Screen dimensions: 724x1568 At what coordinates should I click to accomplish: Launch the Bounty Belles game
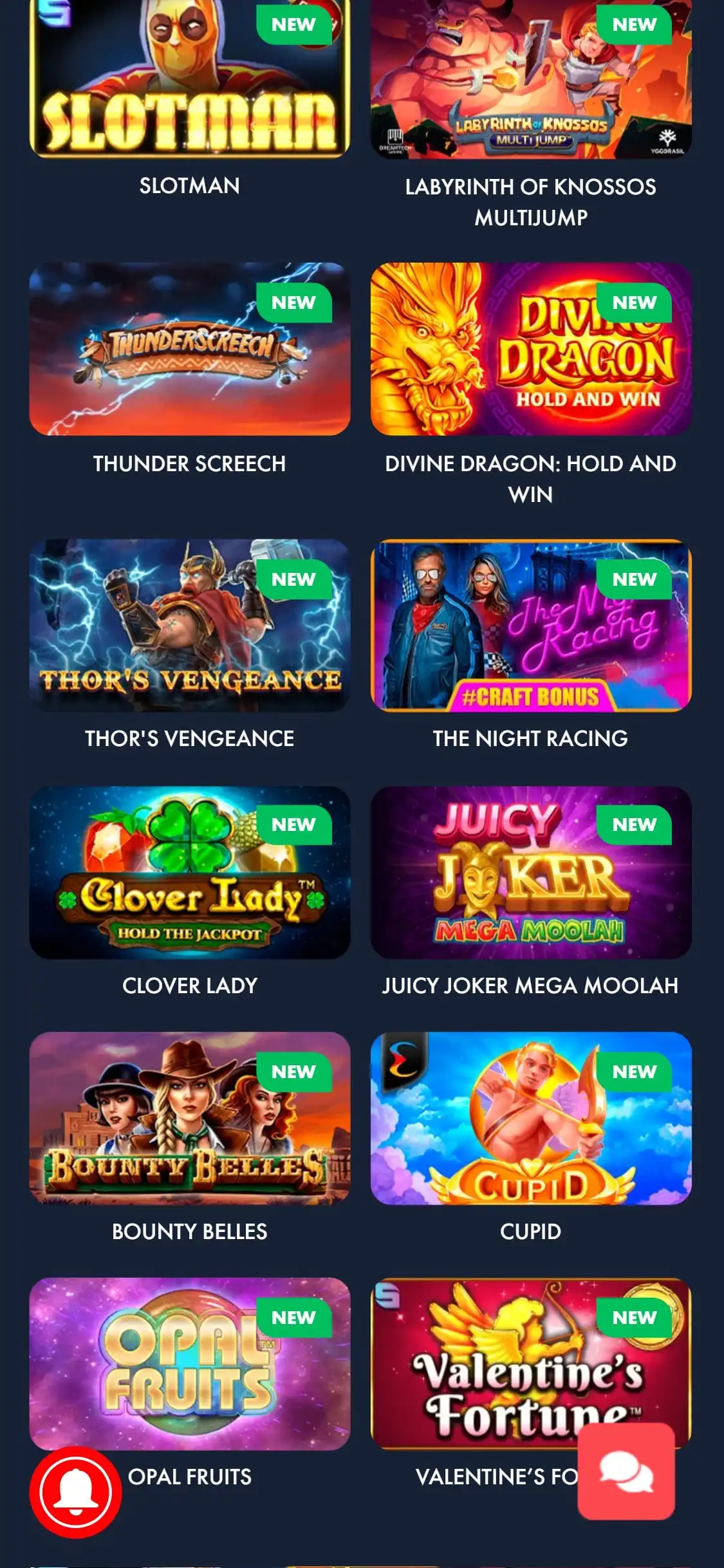click(190, 1118)
